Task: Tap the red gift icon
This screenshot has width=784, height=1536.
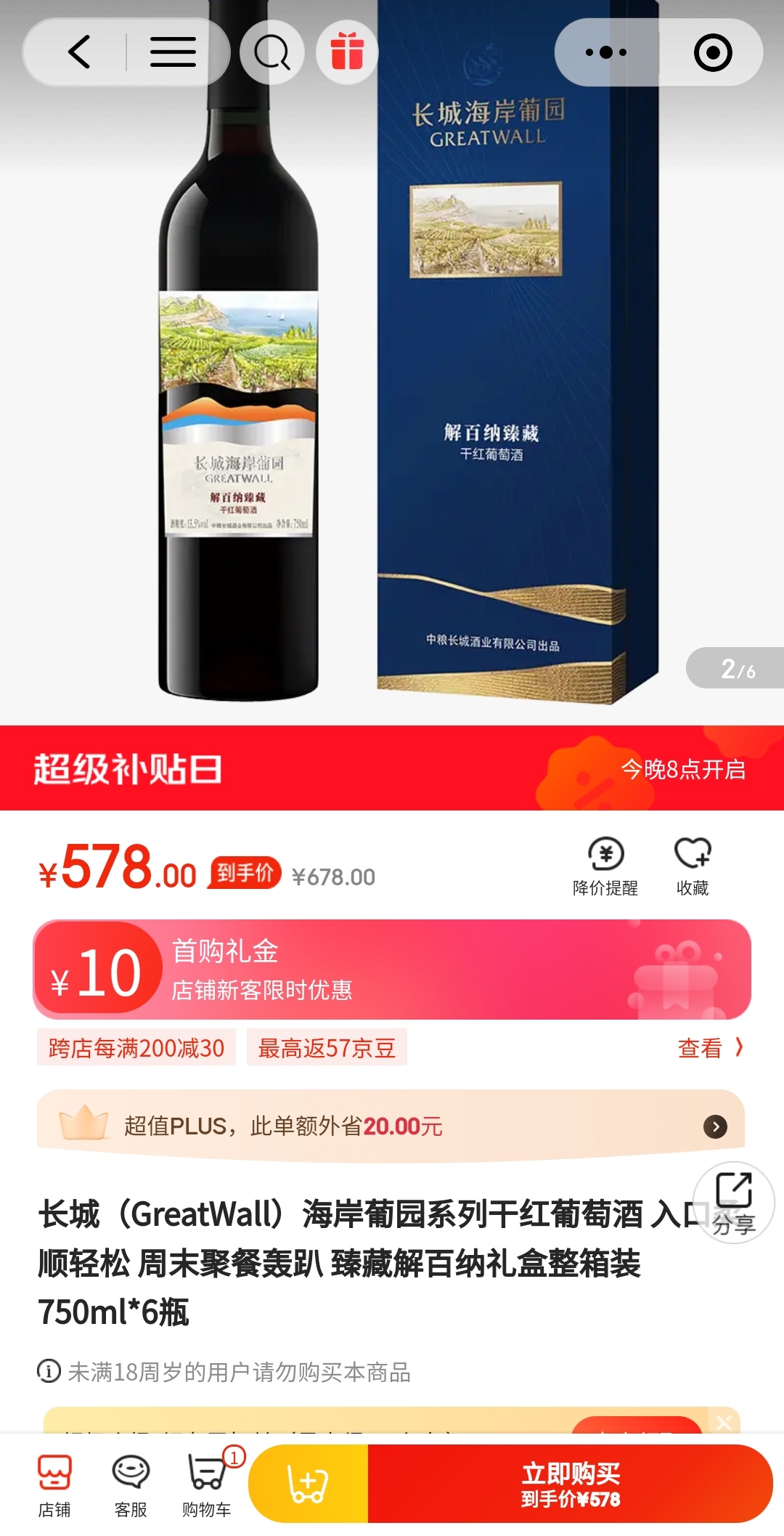Action: click(347, 52)
